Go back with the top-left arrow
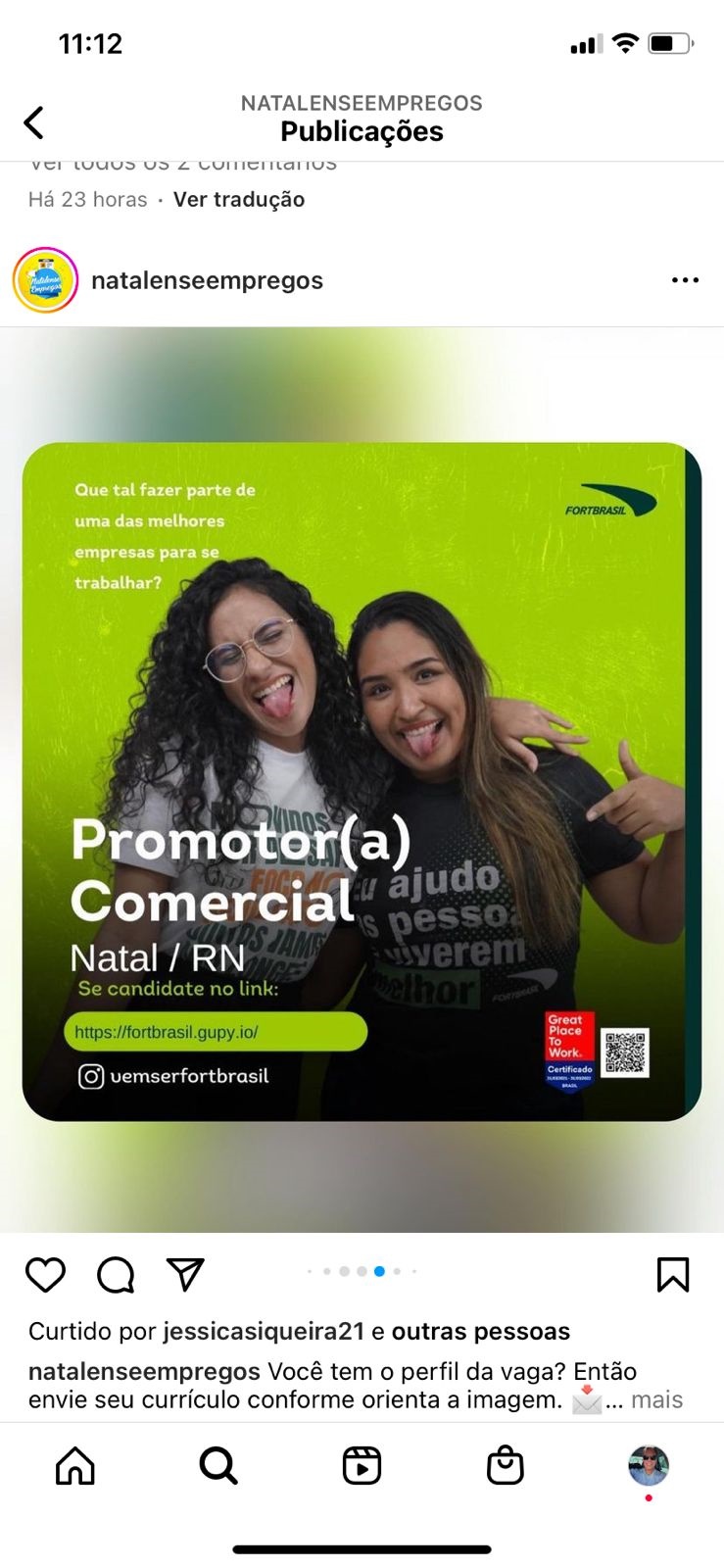Viewport: 724px width, 1568px height. tap(33, 122)
